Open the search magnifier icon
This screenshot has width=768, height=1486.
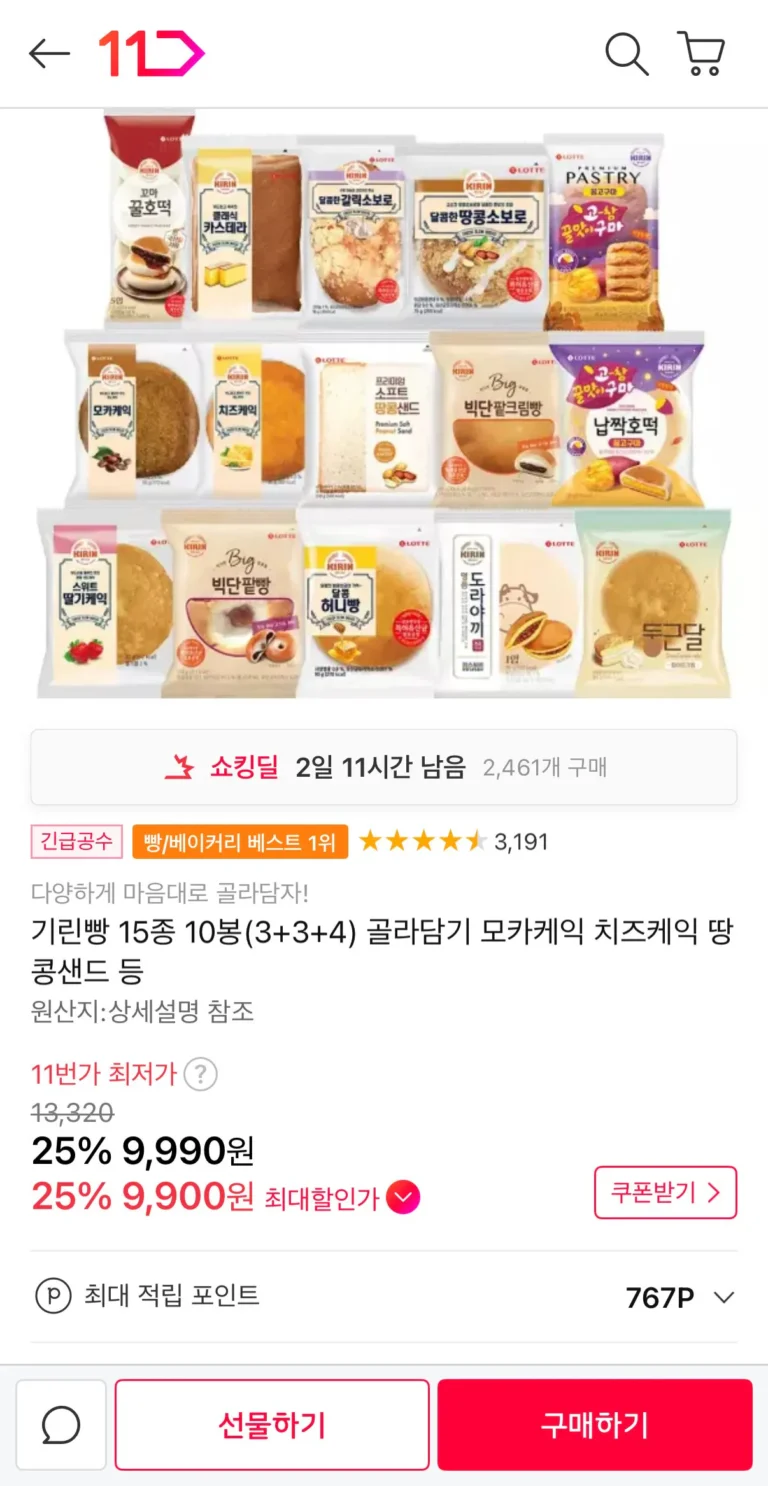coord(626,54)
